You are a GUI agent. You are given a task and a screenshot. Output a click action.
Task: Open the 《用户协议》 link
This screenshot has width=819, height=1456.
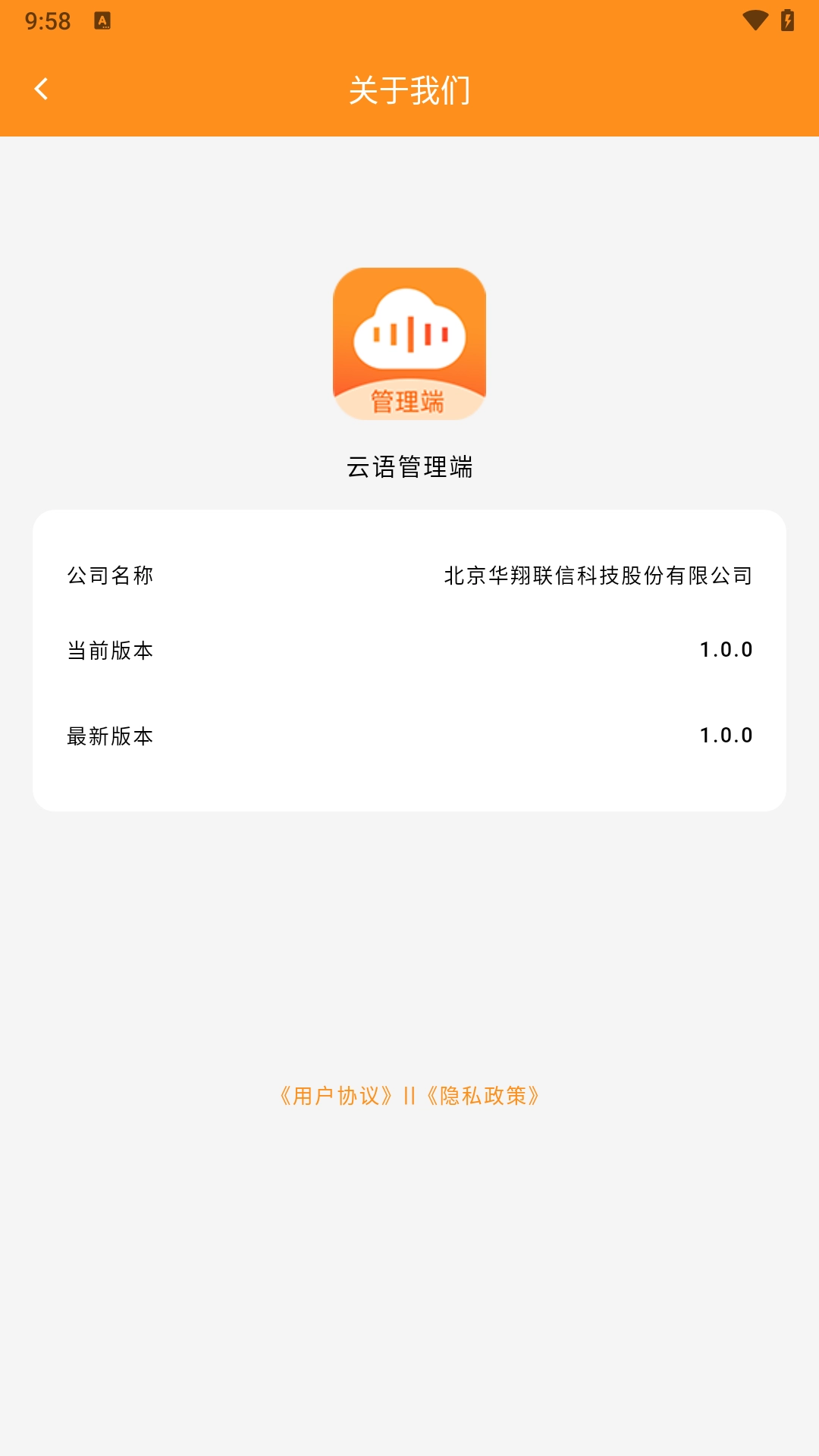336,1096
